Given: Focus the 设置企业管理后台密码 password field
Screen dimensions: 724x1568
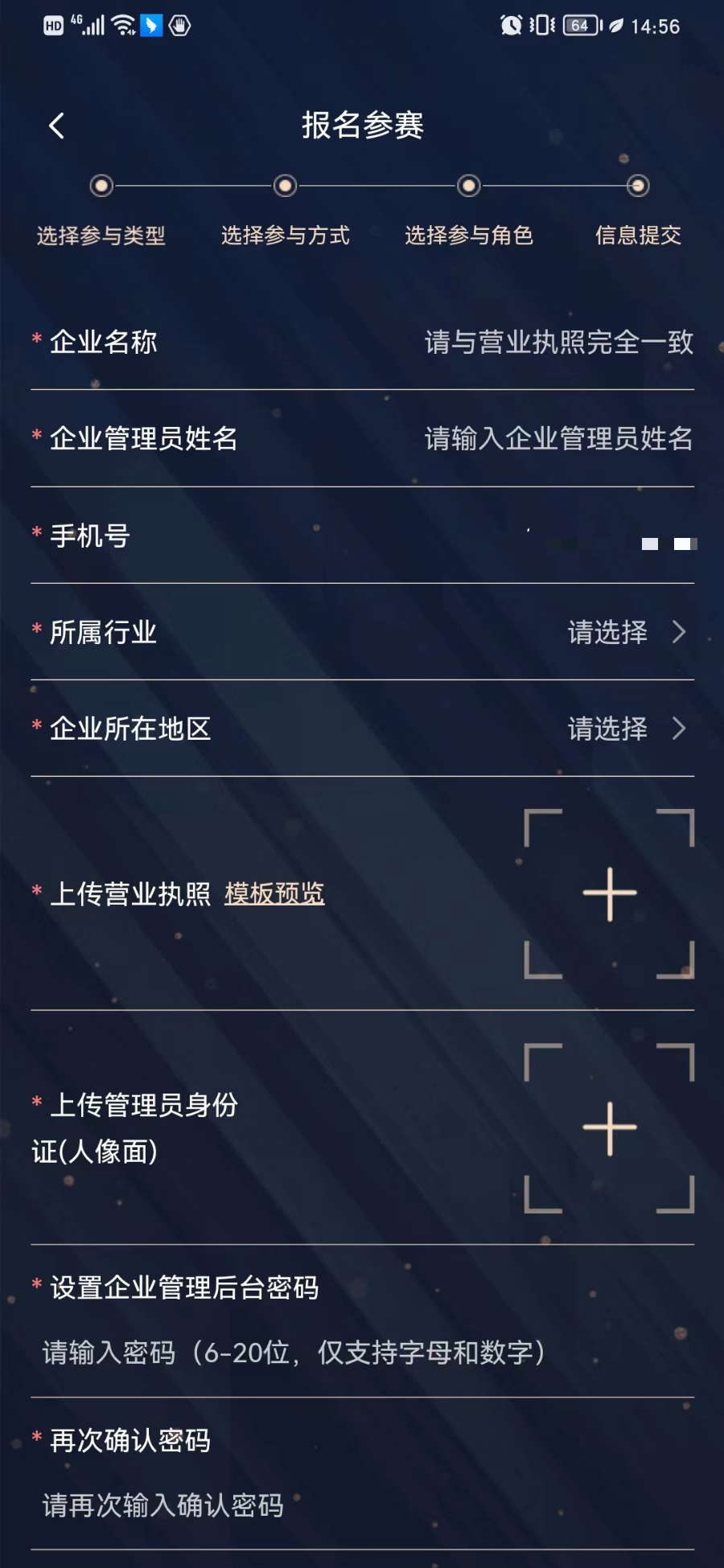Looking at the screenshot, I should [294, 1353].
